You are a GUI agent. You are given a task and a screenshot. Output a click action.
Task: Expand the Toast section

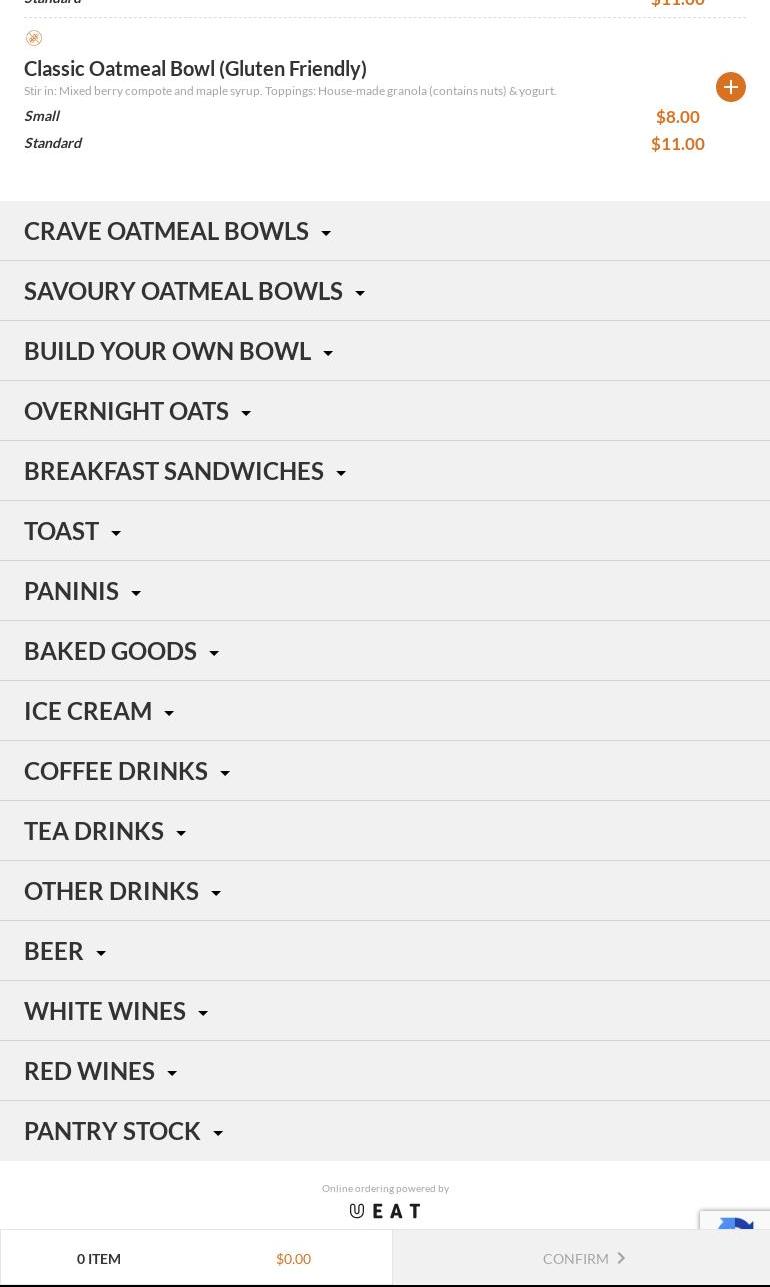click(72, 531)
